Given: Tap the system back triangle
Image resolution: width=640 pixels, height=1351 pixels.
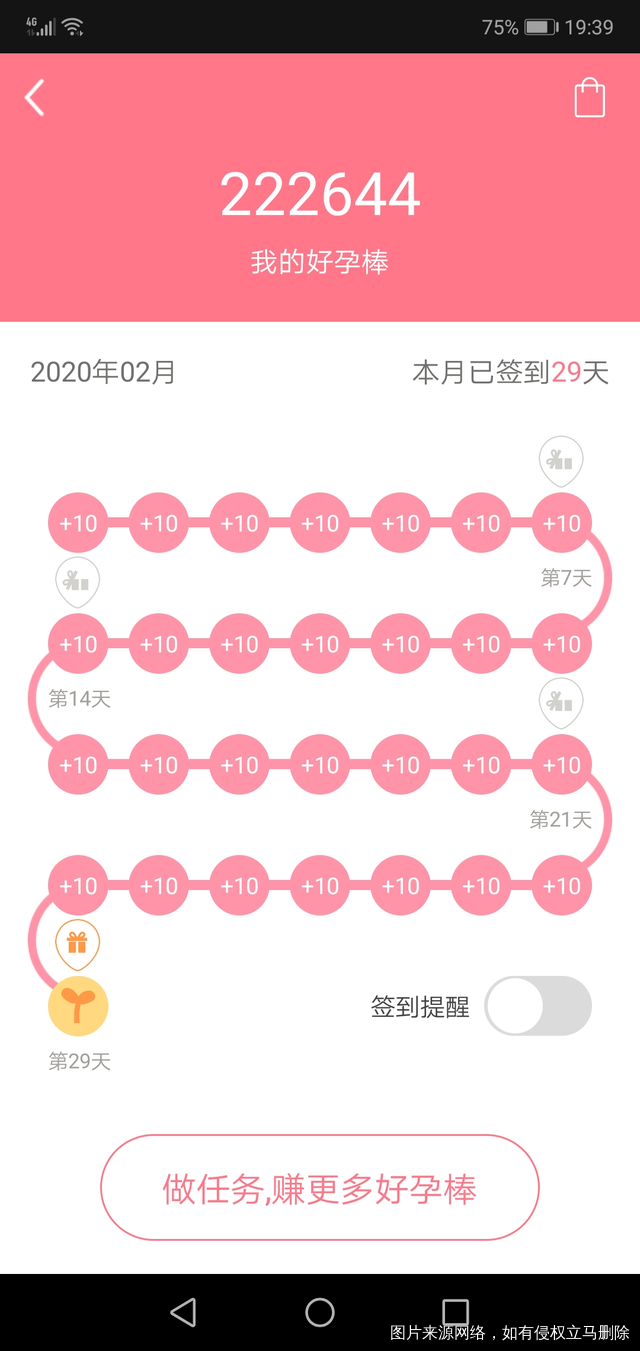Looking at the screenshot, I should pyautogui.click(x=183, y=1312).
